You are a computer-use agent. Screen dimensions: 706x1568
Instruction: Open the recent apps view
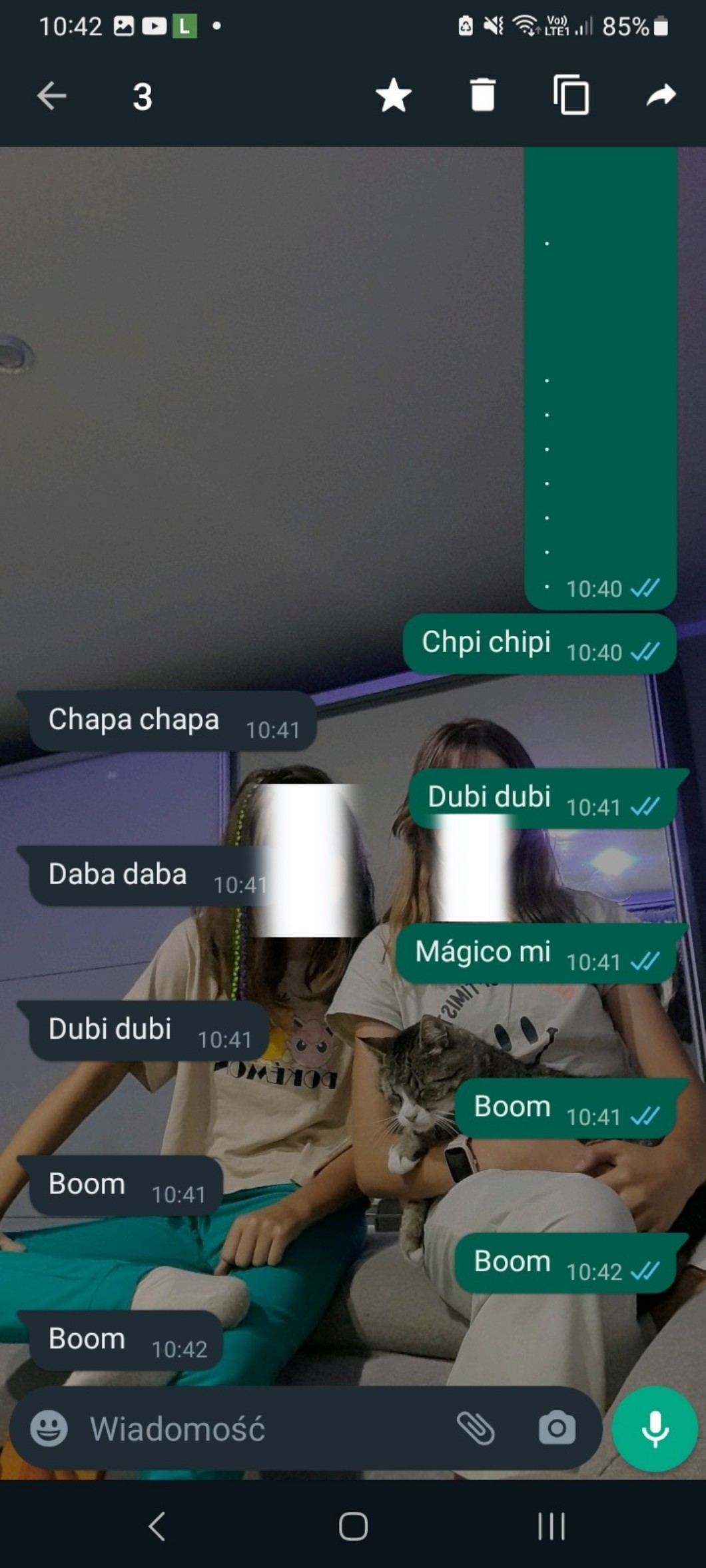[x=551, y=1526]
